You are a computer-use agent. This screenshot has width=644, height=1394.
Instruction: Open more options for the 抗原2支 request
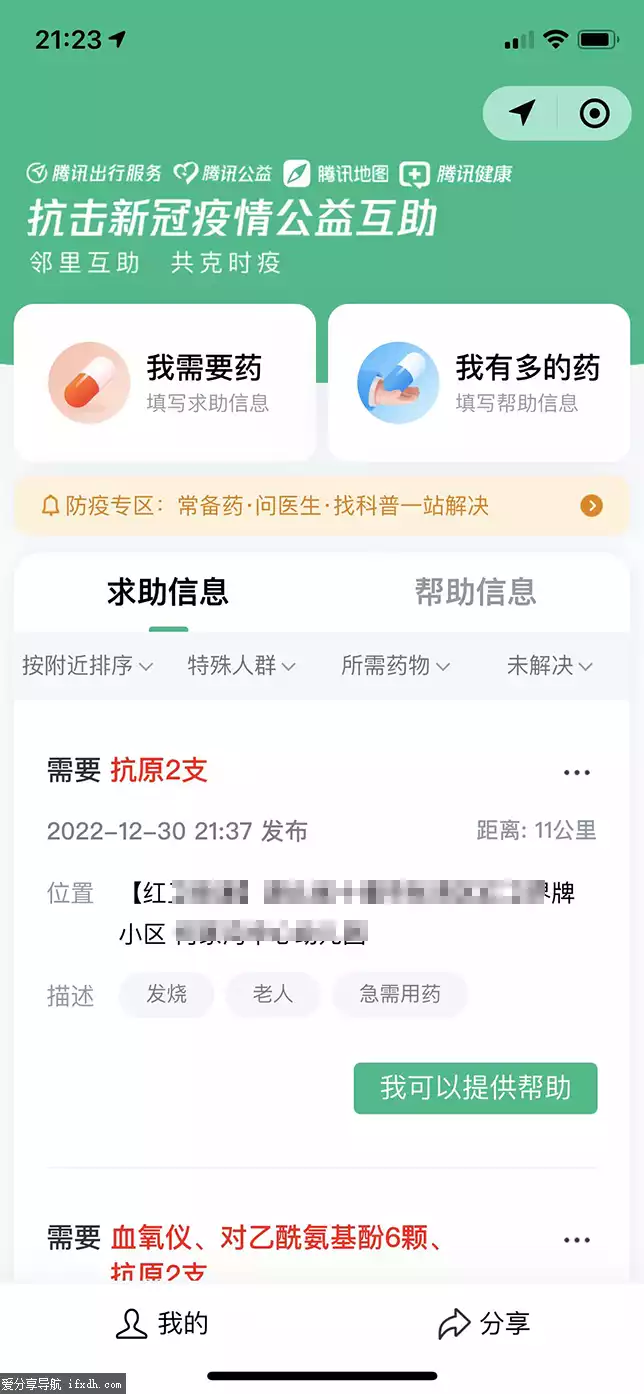click(577, 772)
